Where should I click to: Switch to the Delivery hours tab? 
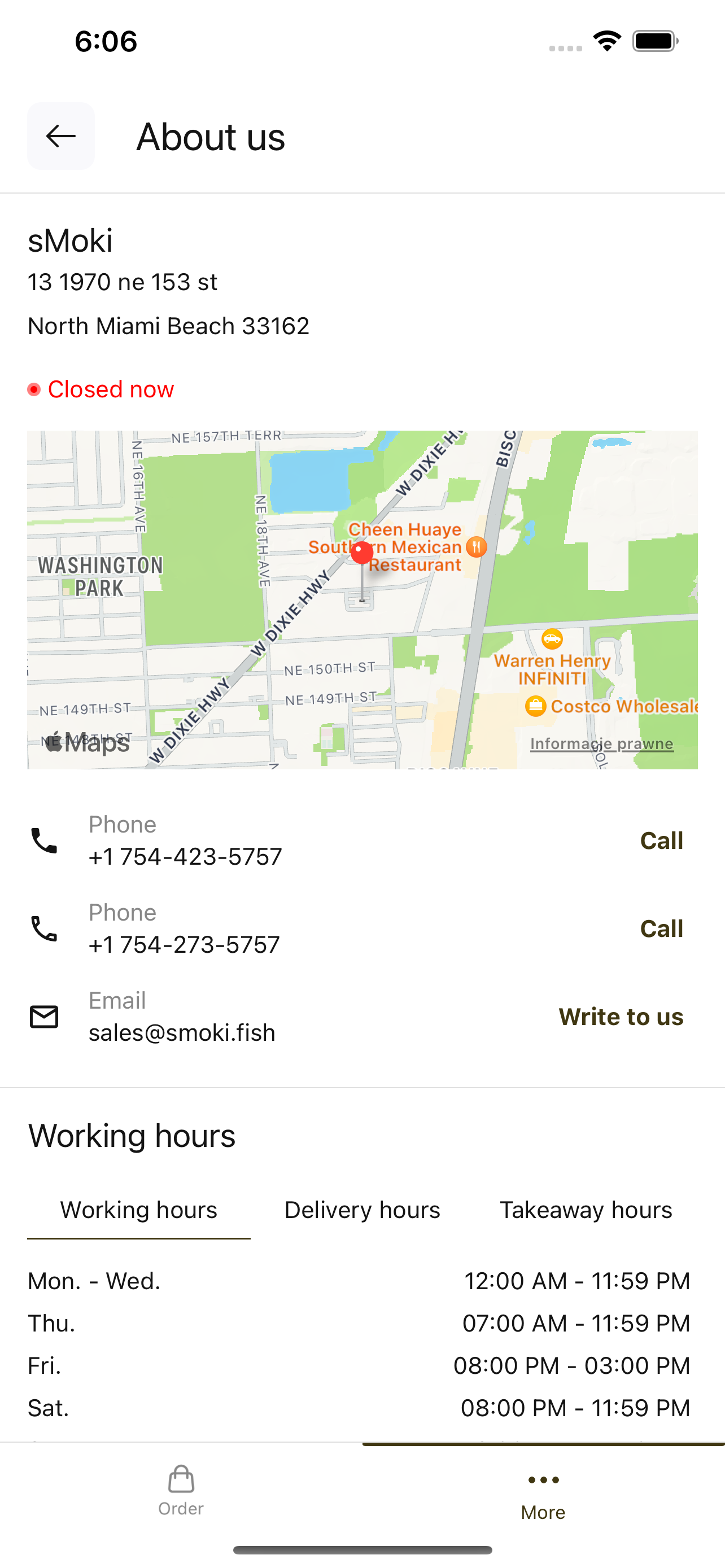362,1210
